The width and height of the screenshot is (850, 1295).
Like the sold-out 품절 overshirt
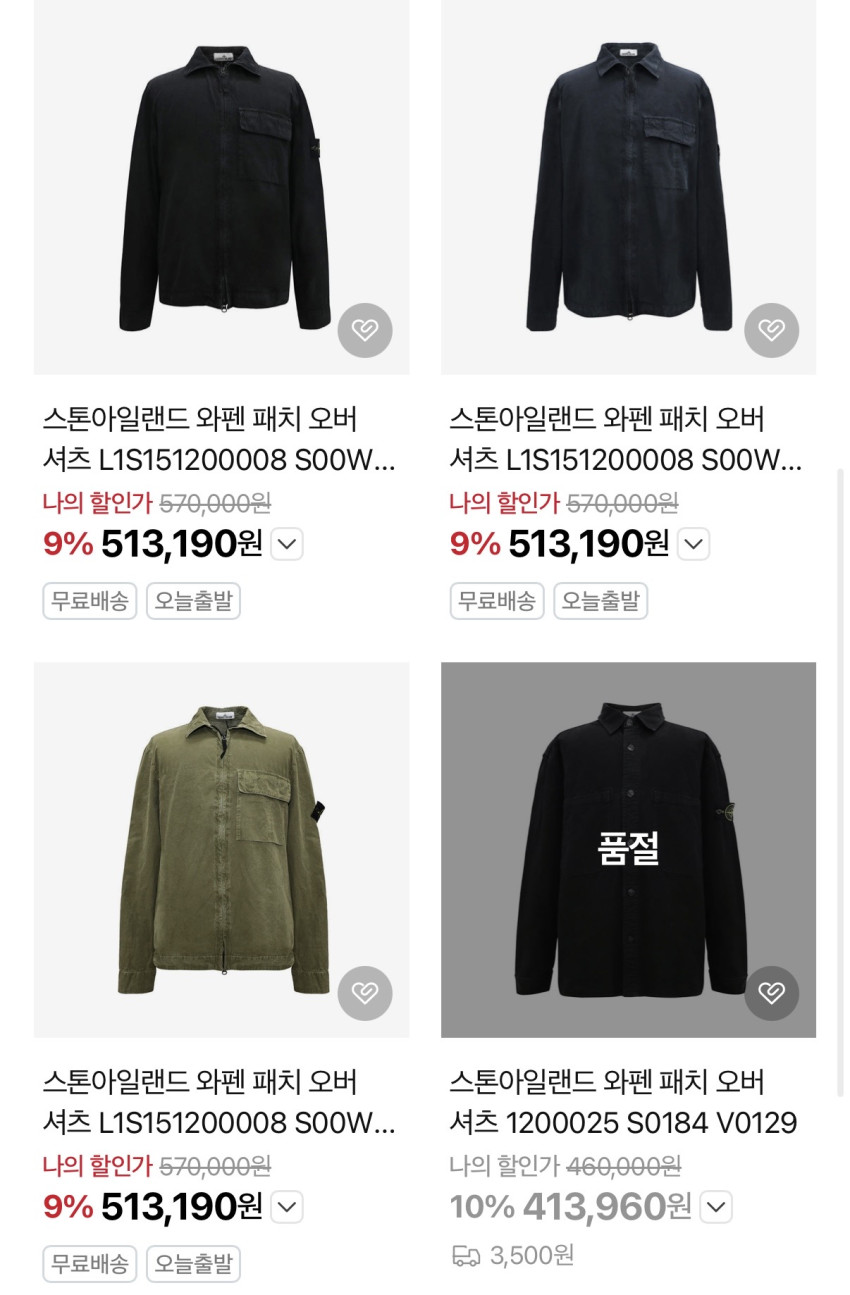coord(771,993)
